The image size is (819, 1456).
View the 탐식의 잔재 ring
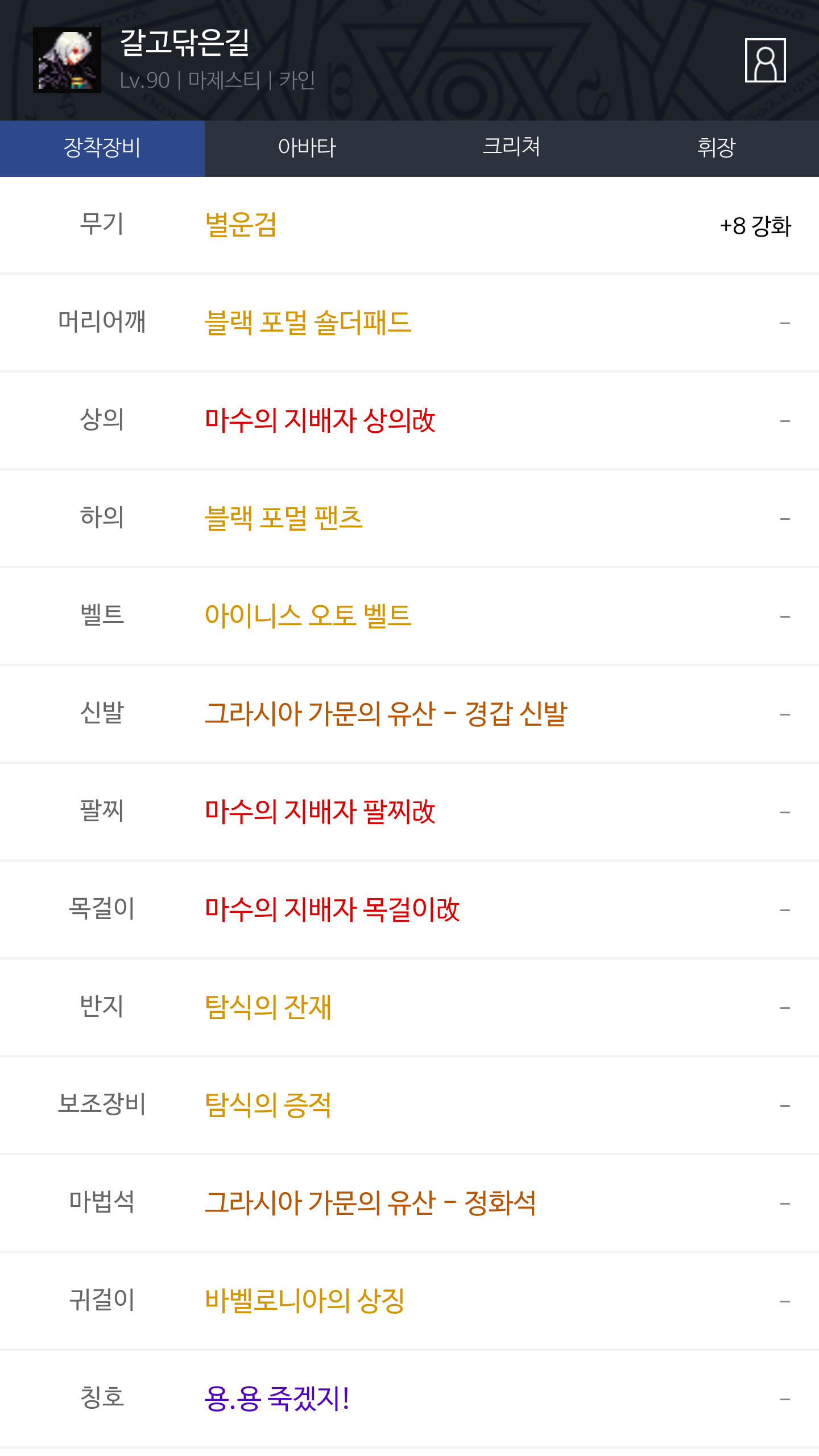click(268, 1008)
